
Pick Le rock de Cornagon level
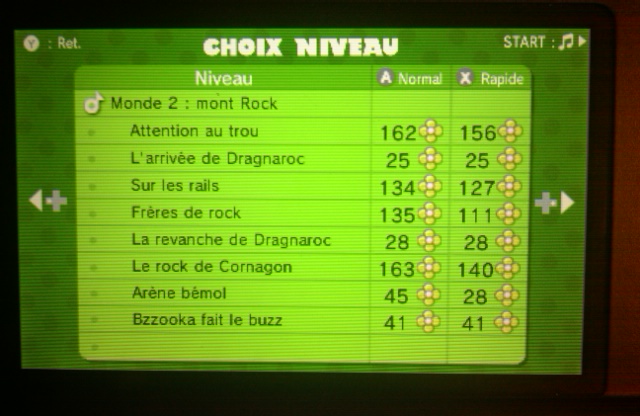(x=211, y=266)
